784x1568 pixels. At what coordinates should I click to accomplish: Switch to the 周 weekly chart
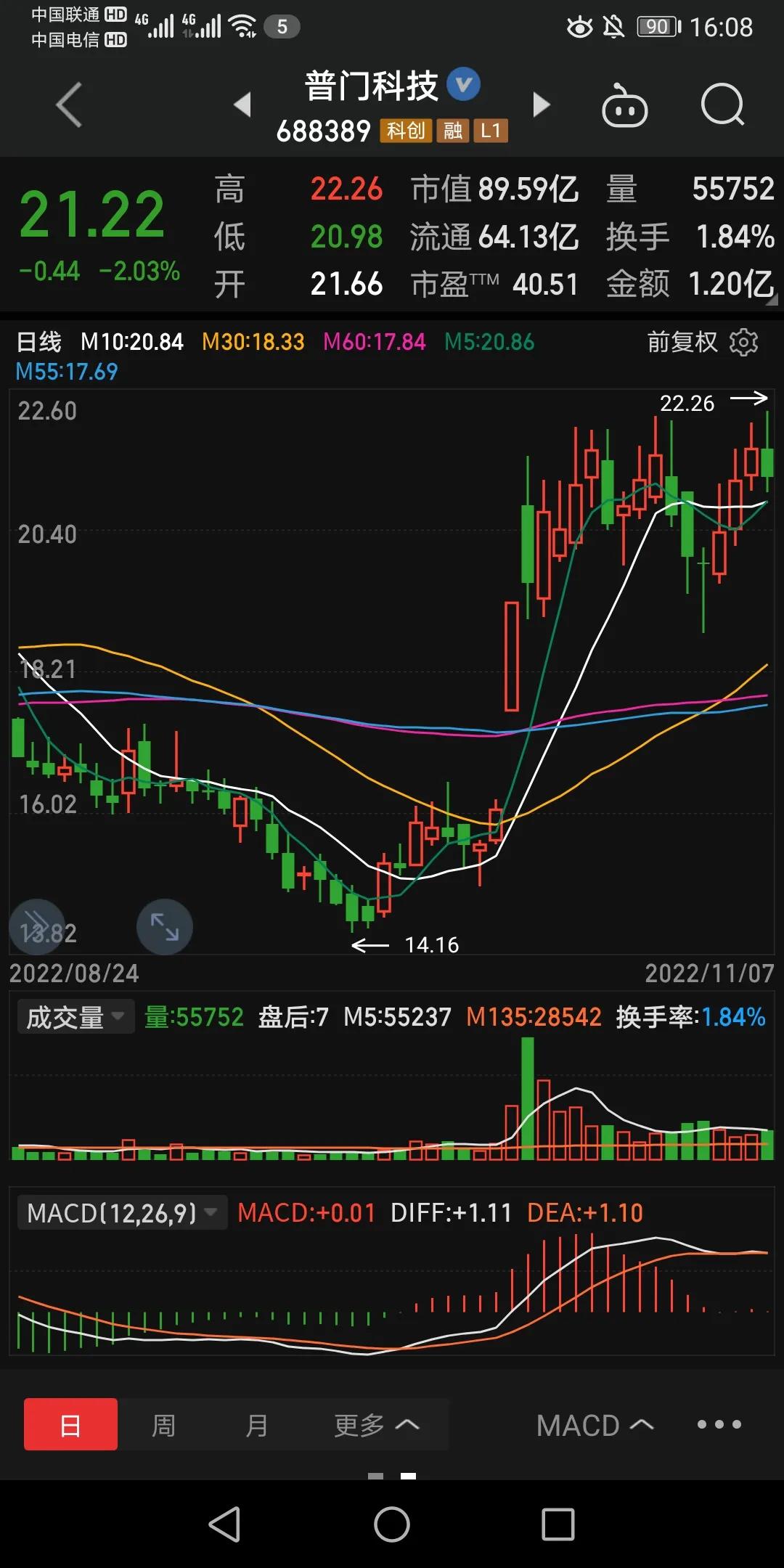(163, 1425)
